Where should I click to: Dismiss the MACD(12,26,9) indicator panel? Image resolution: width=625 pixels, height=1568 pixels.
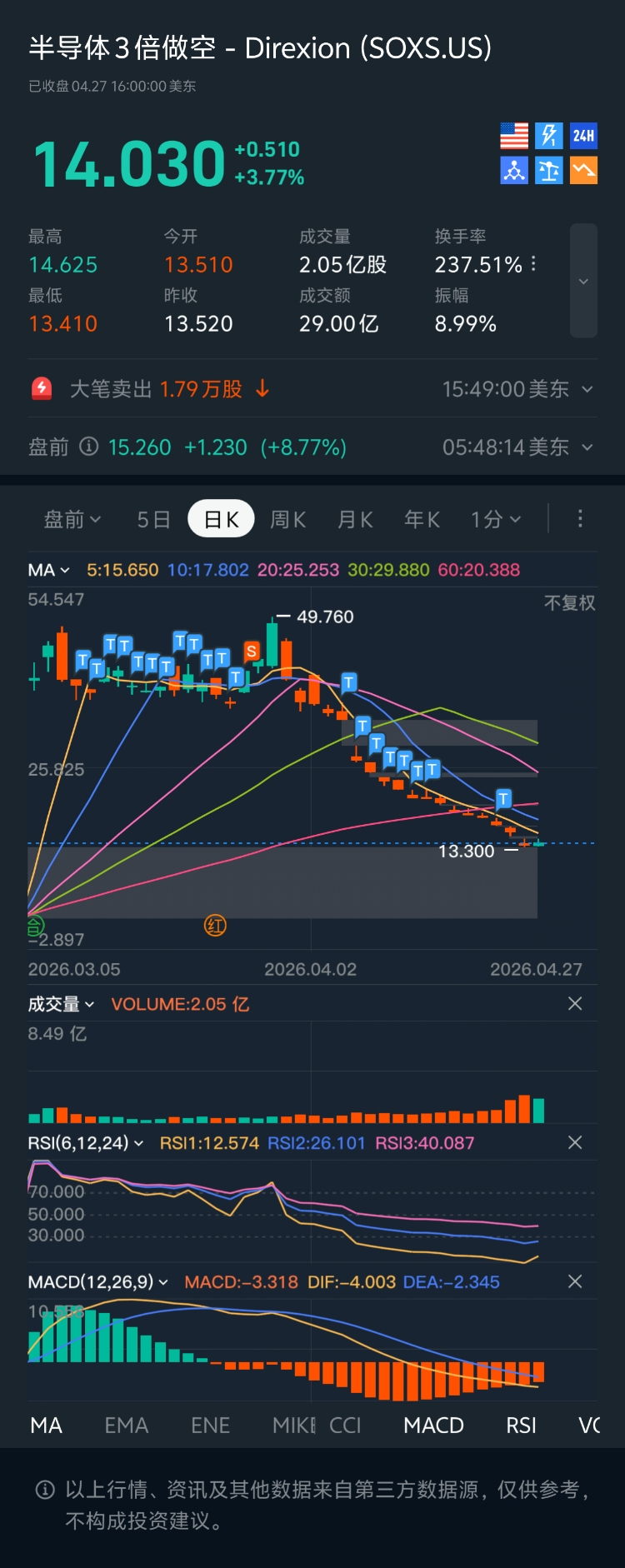click(x=575, y=1281)
